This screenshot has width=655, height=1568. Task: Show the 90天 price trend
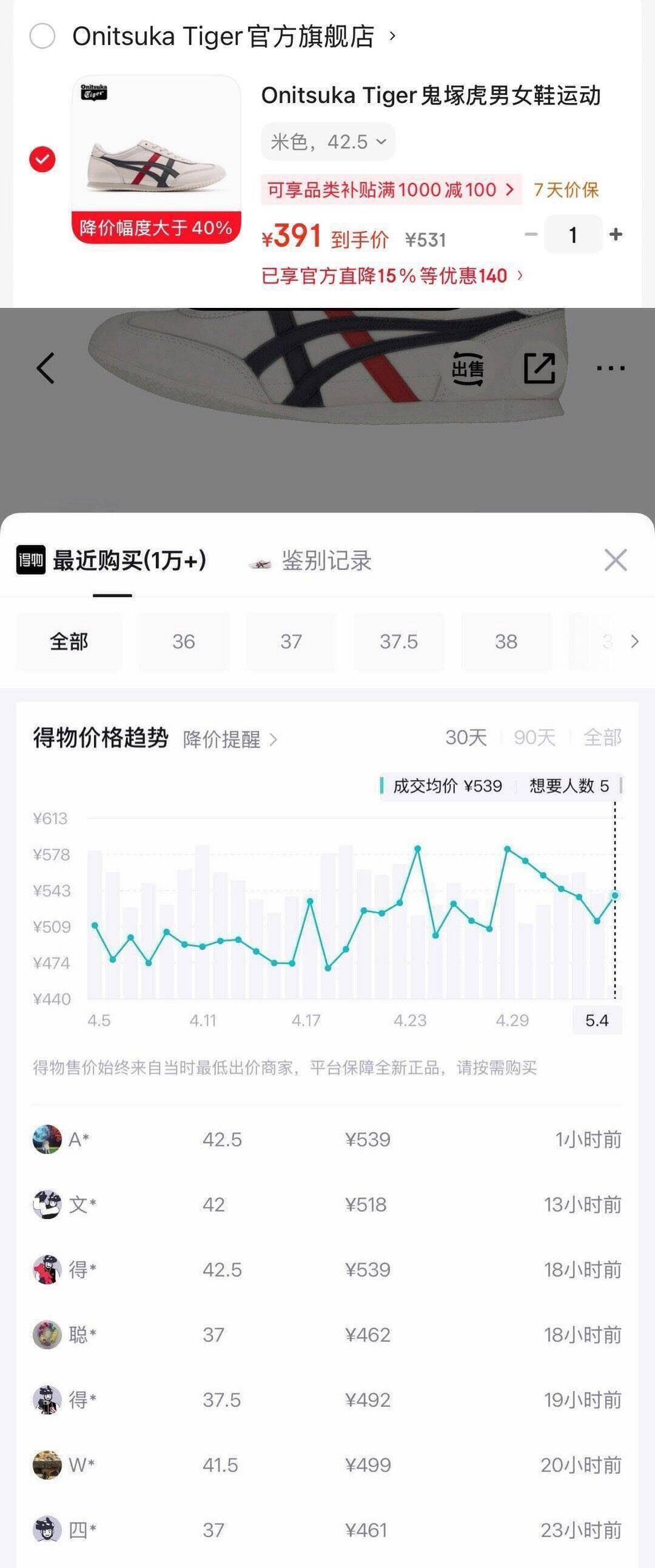534,737
